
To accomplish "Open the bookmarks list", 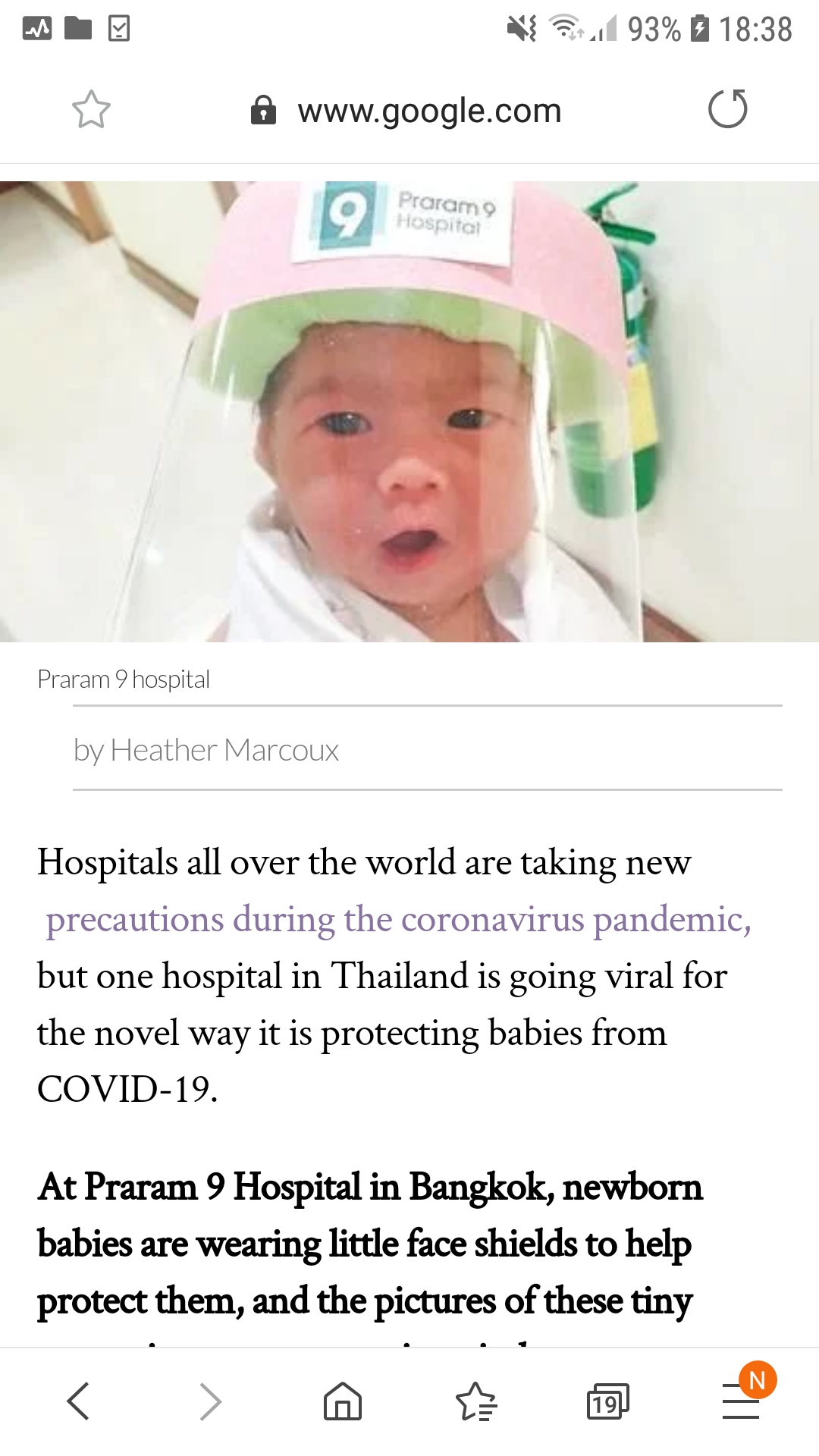I will point(475,1401).
